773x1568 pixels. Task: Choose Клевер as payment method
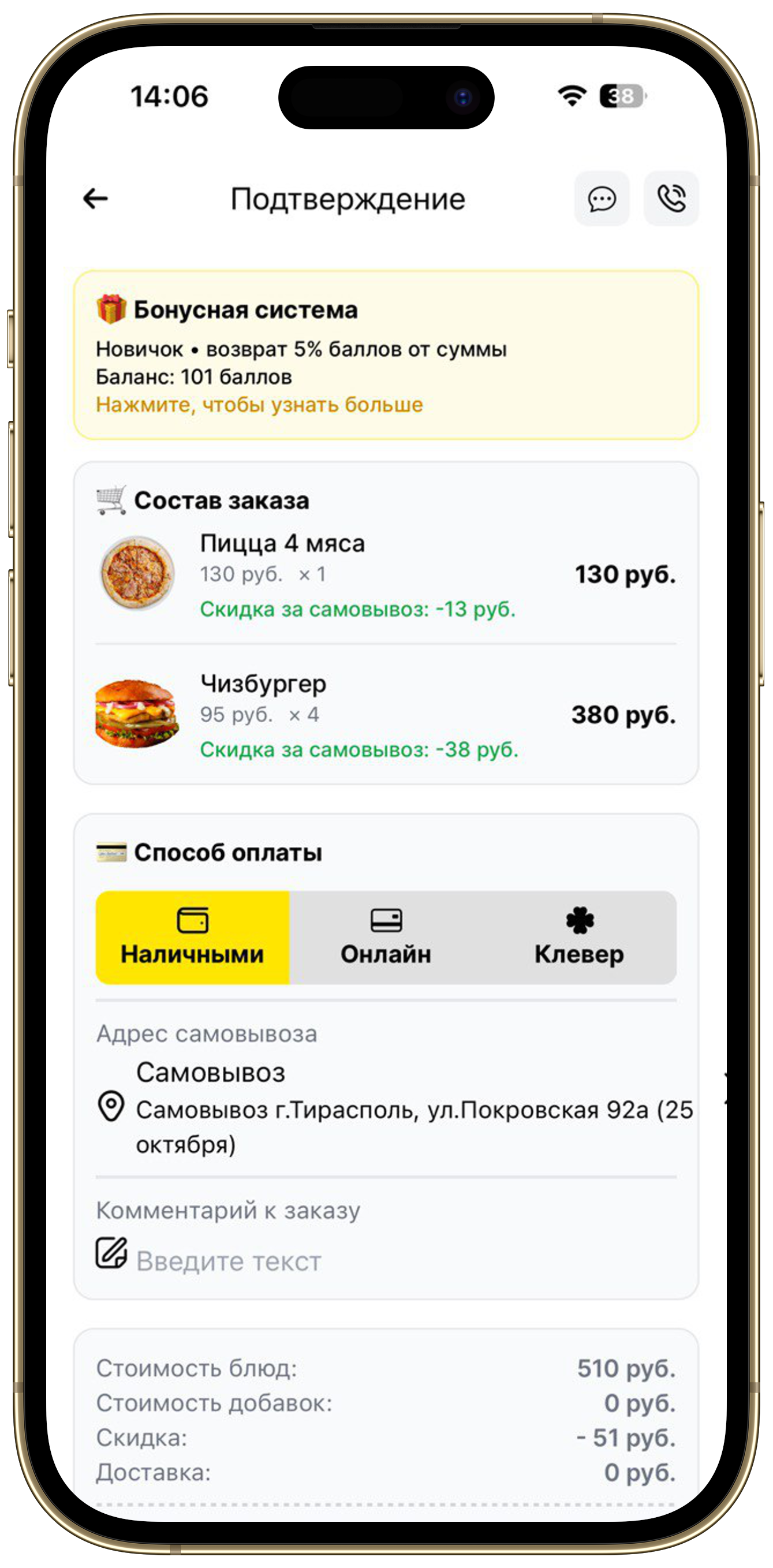coord(579,938)
